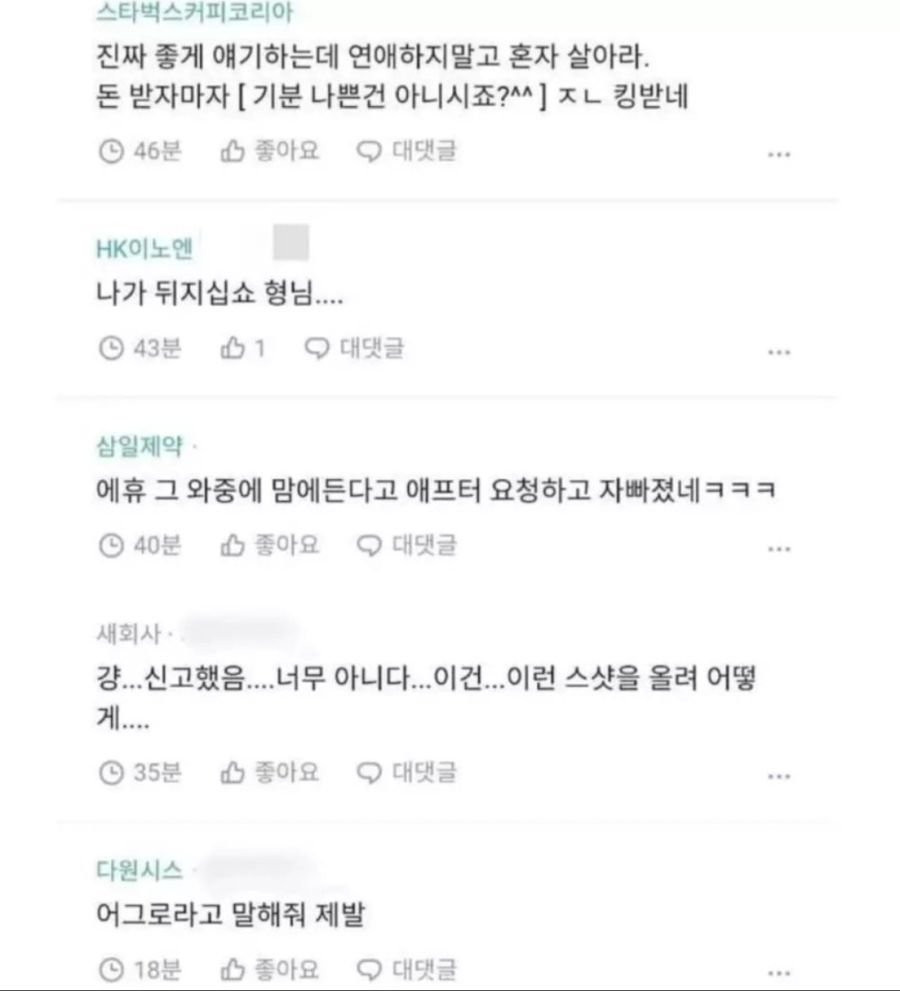This screenshot has width=900, height=991.
Task: Open more options for HK이노엔 comment
Action: pos(779,352)
